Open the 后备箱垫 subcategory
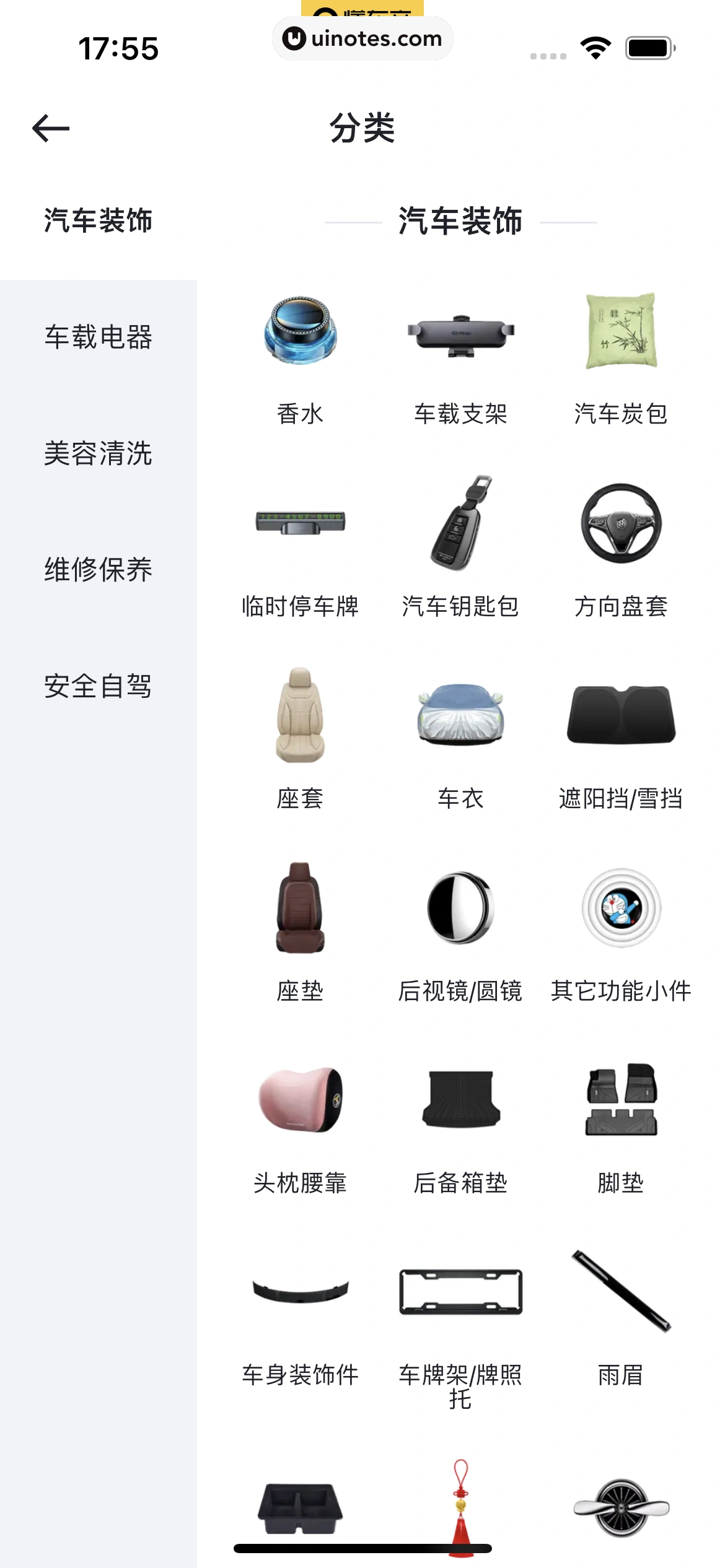Image resolution: width=725 pixels, height=1568 pixels. [460, 1126]
